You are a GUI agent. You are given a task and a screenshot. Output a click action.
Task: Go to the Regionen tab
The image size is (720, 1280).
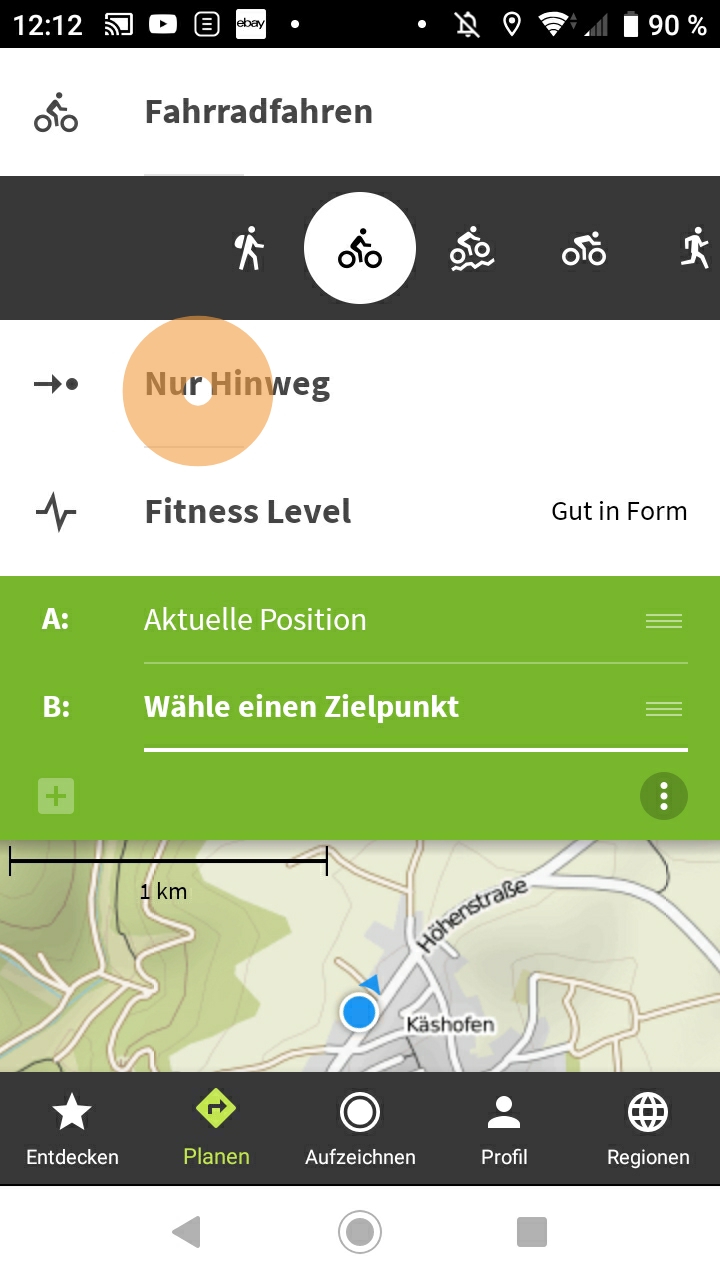click(x=648, y=1130)
